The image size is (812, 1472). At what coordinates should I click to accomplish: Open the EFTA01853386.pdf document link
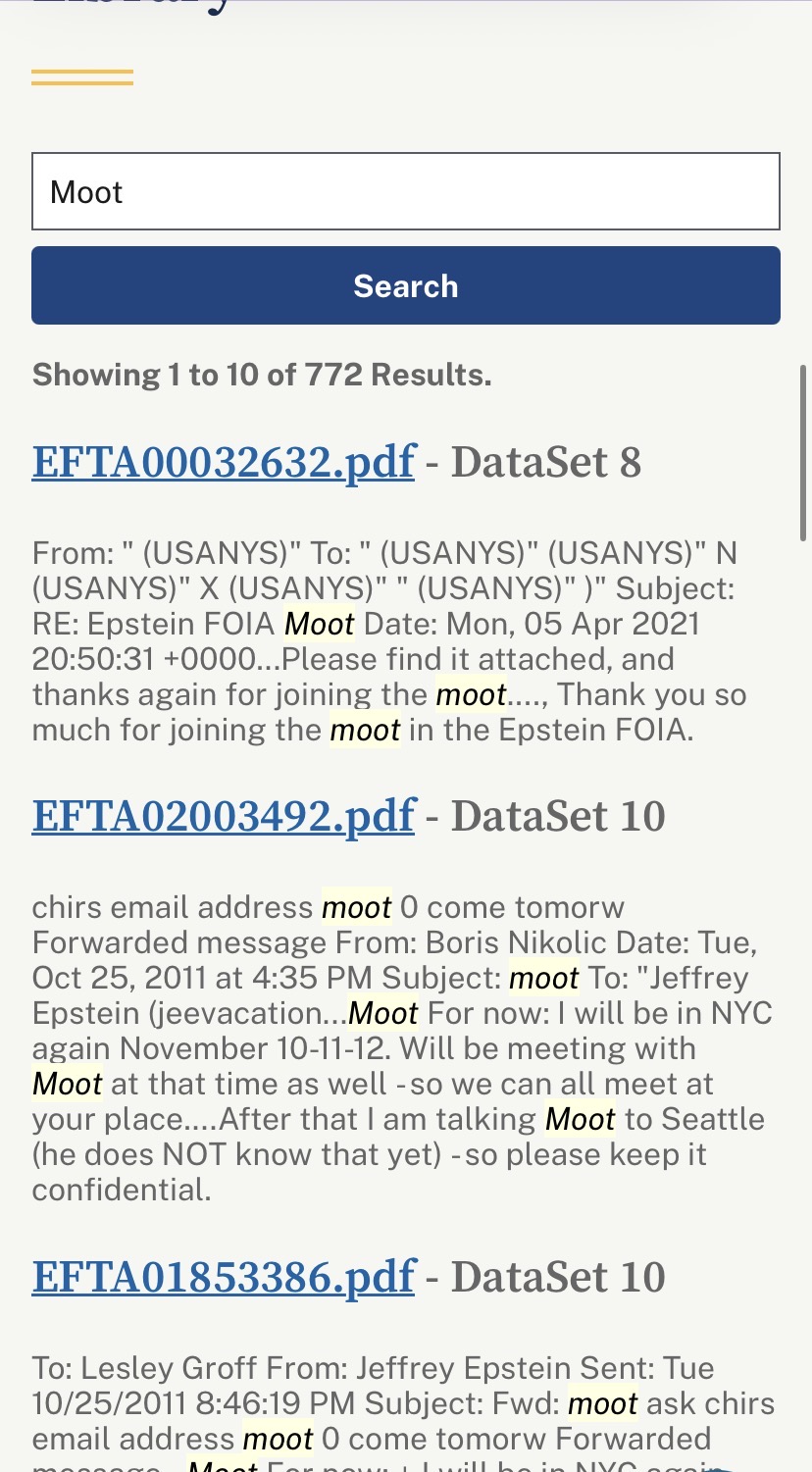(x=224, y=1277)
